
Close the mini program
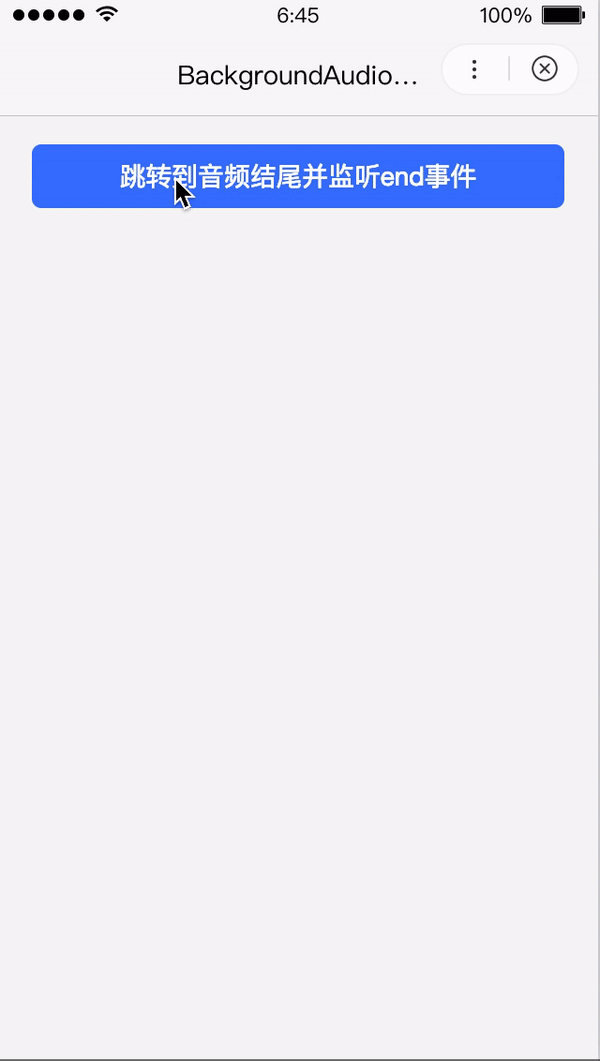(x=544, y=69)
